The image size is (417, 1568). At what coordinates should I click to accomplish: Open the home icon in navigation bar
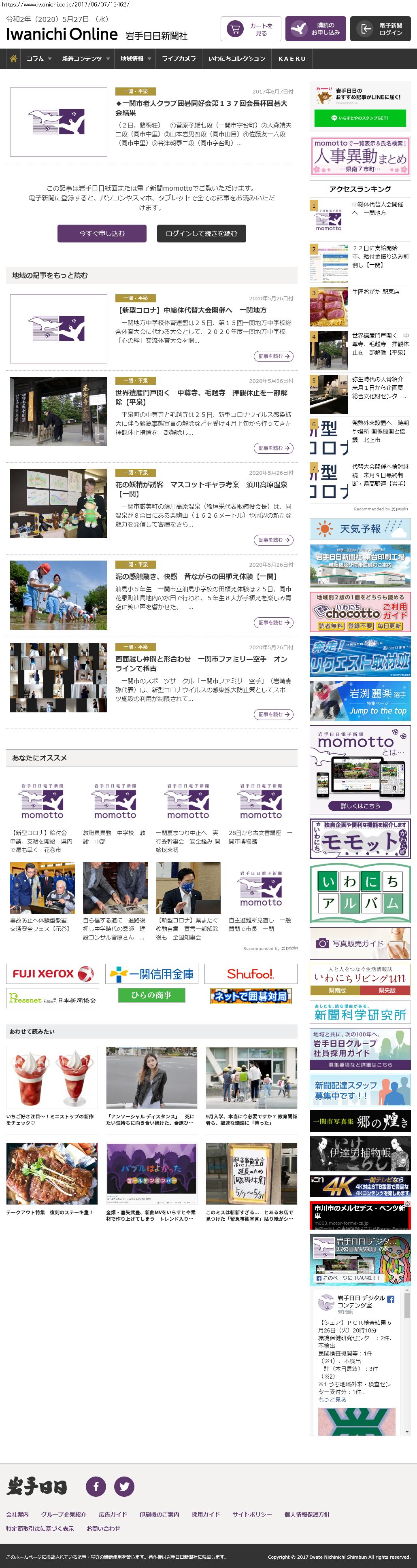pyautogui.click(x=13, y=59)
